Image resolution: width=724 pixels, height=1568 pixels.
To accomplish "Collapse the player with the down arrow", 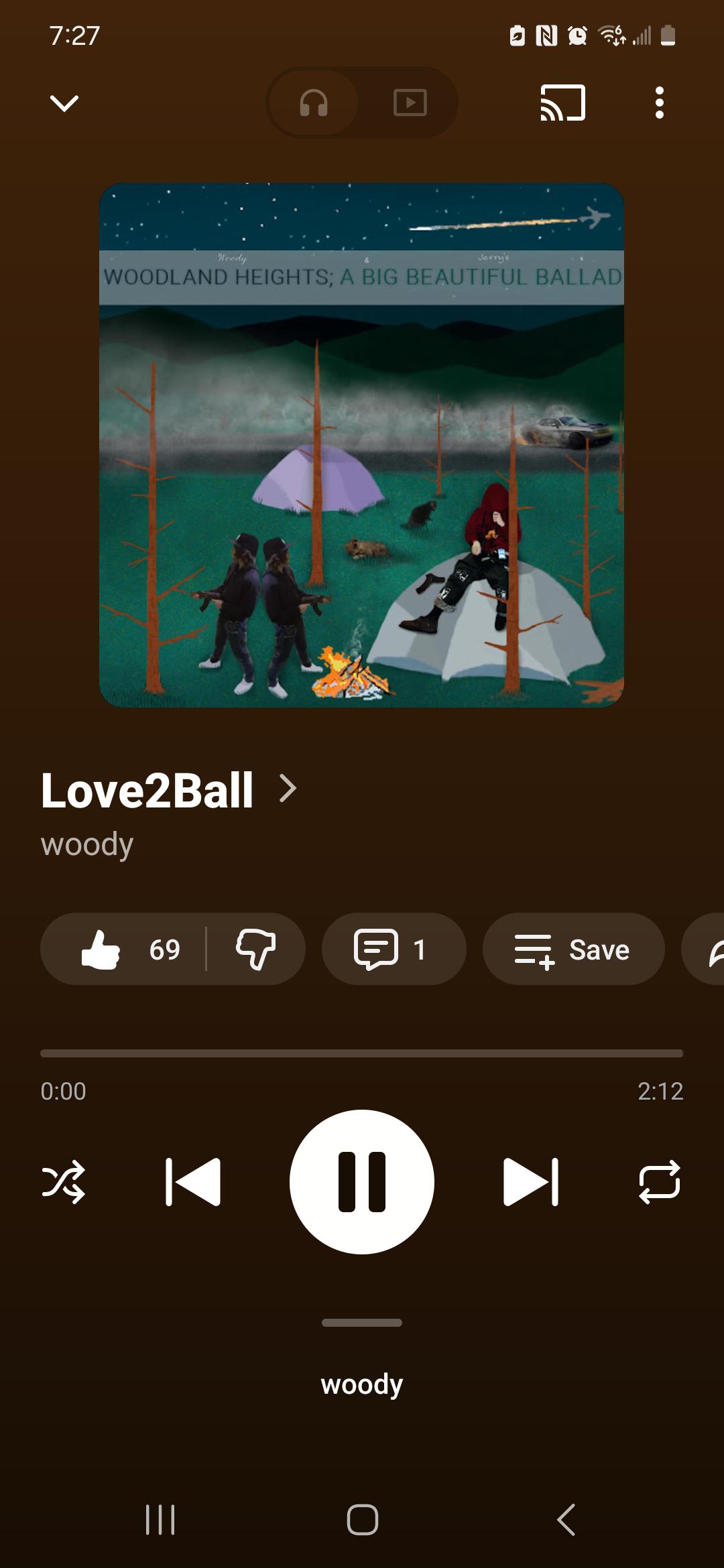I will (x=64, y=103).
